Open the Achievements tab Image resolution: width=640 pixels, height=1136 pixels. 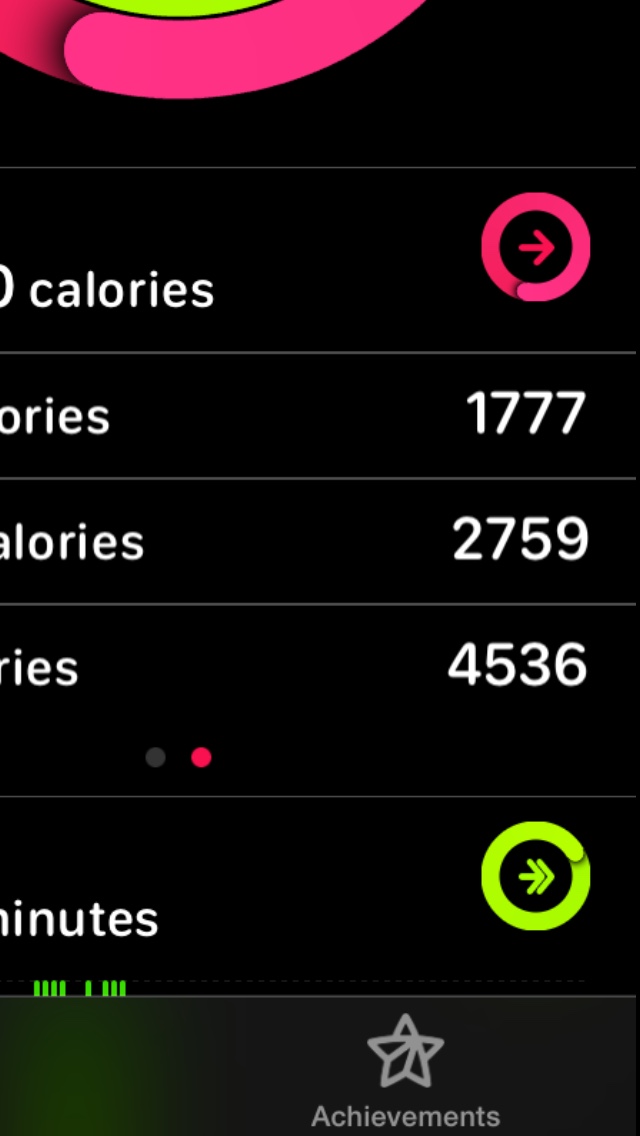[405, 1070]
